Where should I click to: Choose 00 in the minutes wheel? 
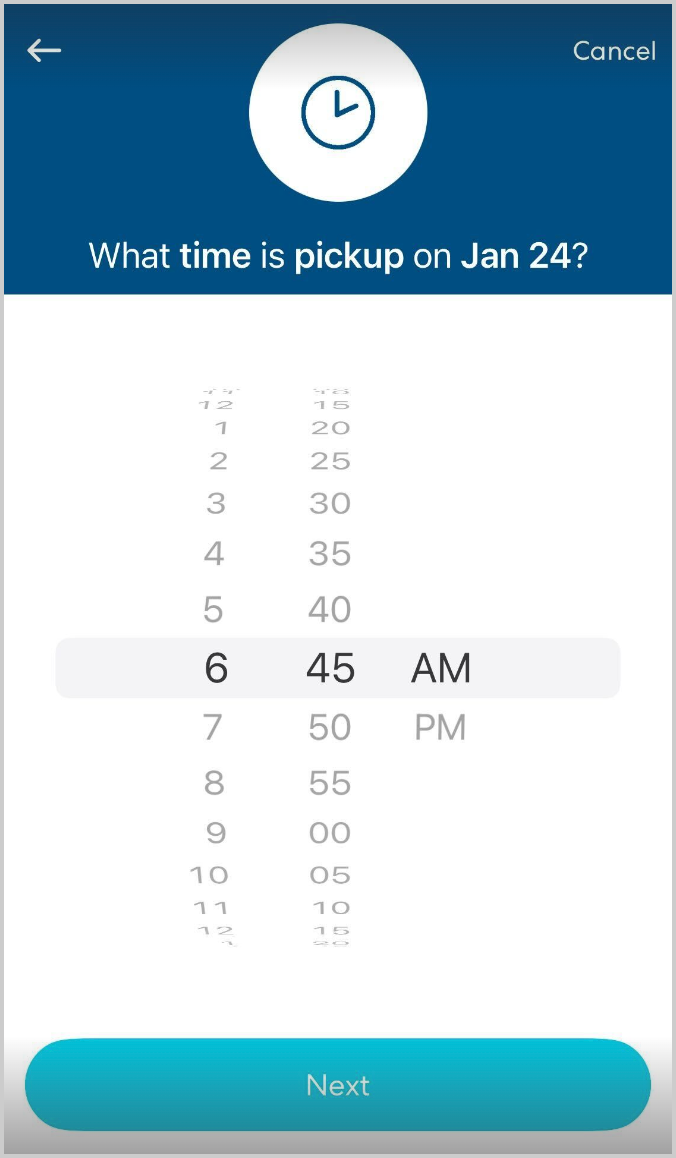point(330,832)
